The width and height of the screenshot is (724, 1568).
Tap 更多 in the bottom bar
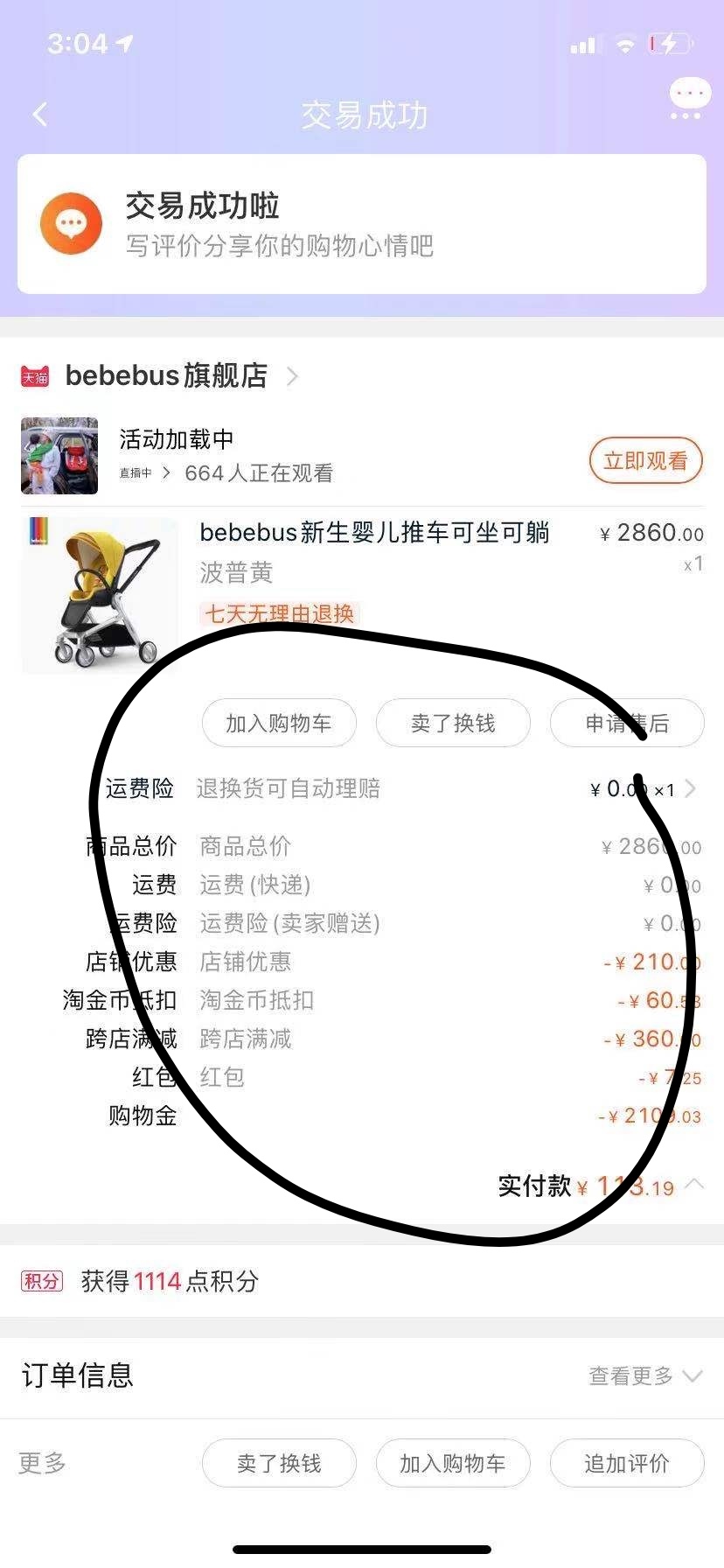coord(42,1462)
